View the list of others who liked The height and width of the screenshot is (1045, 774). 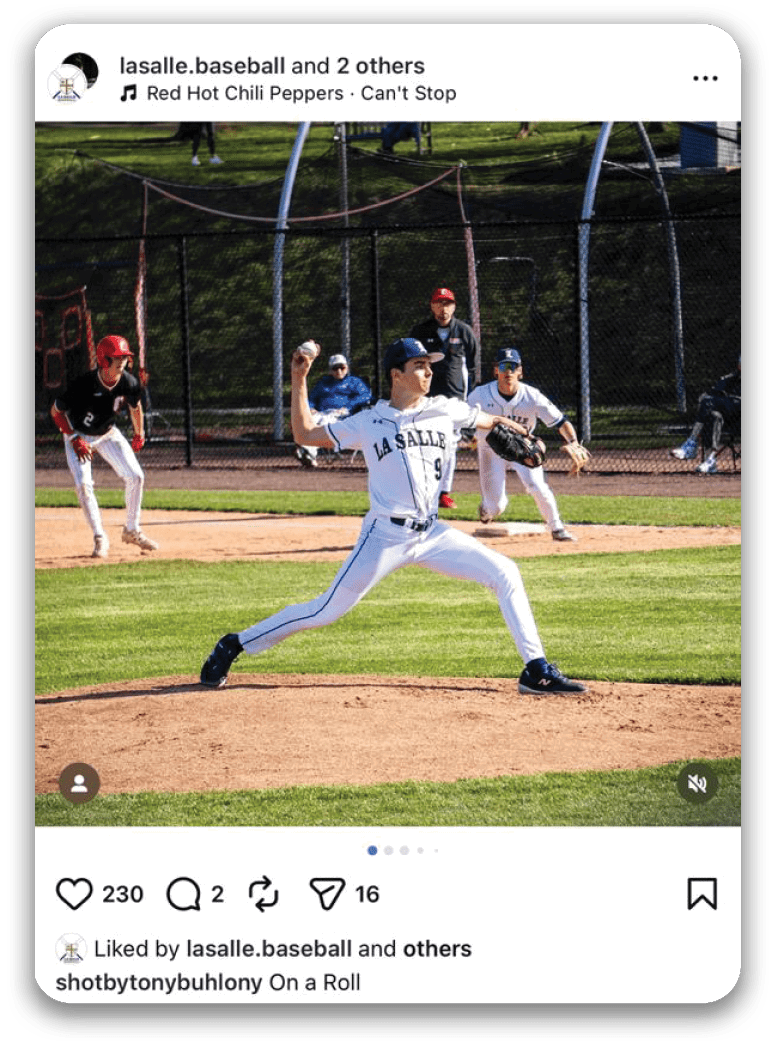[x=437, y=948]
